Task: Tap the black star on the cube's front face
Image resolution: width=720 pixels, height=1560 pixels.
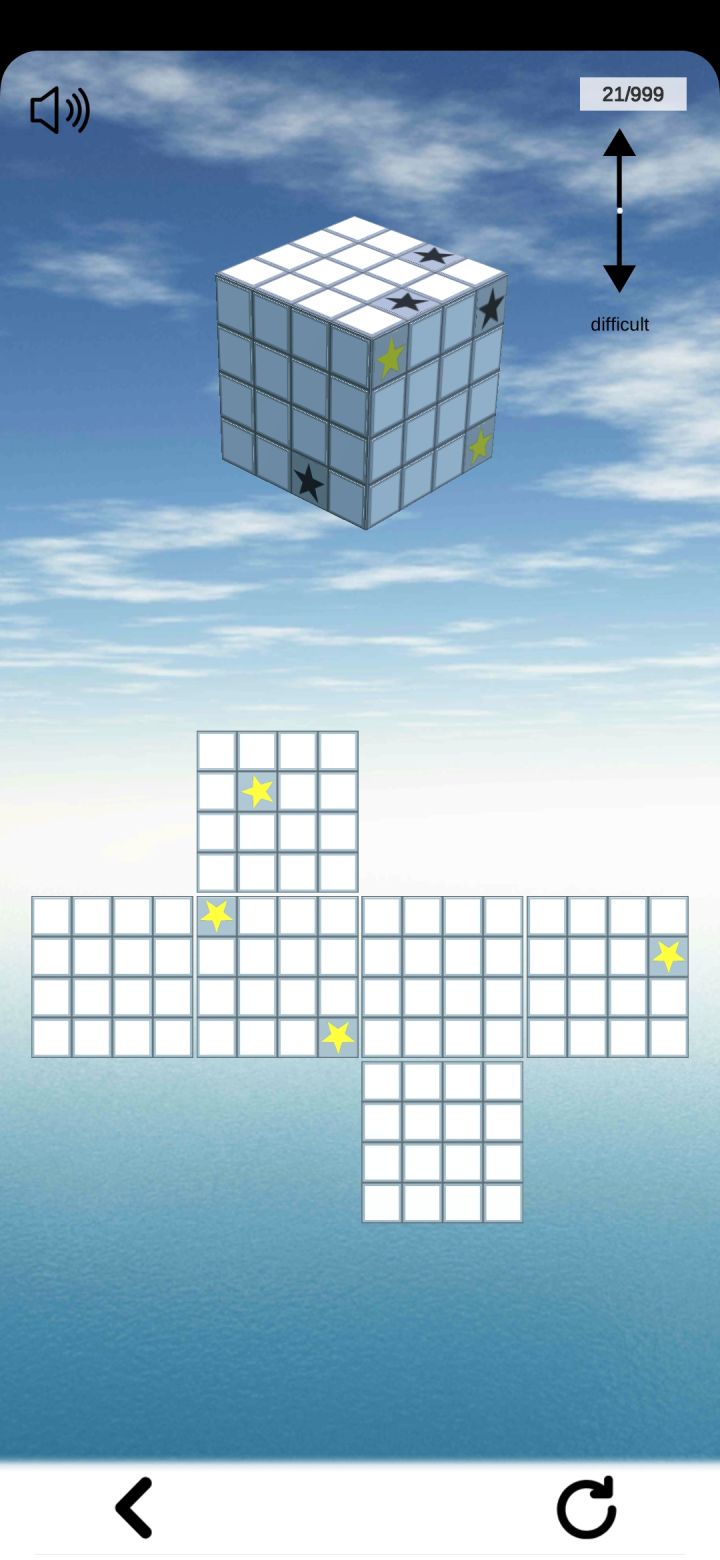Action: [x=310, y=482]
